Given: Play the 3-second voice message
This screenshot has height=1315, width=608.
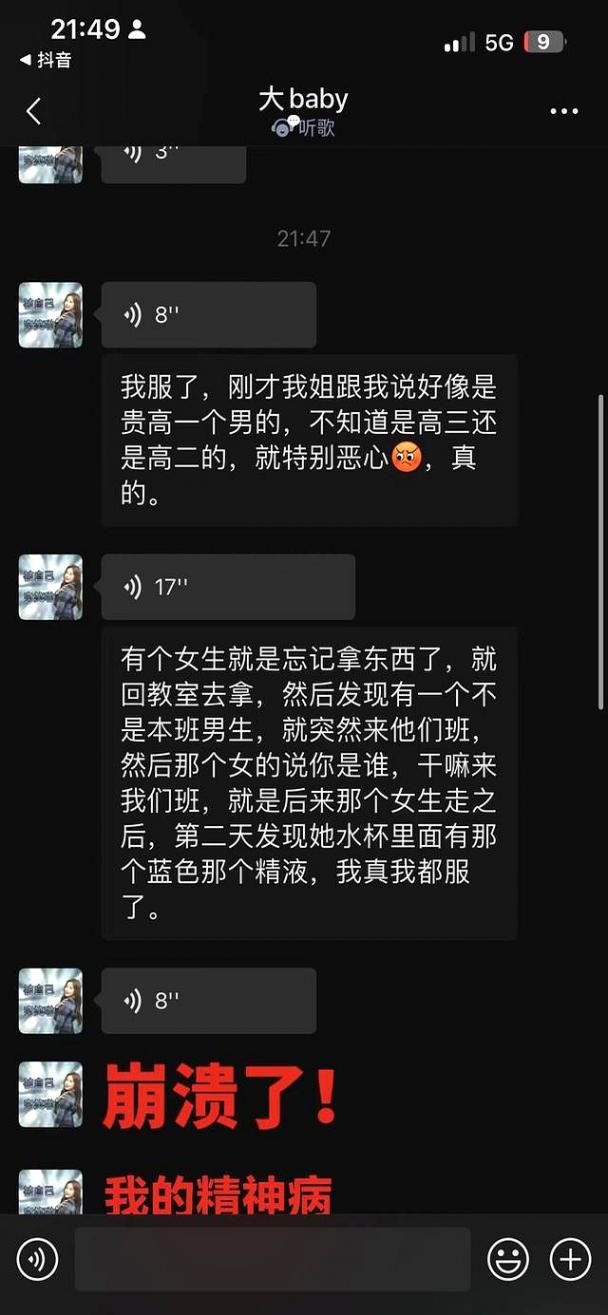Looking at the screenshot, I should [173, 158].
